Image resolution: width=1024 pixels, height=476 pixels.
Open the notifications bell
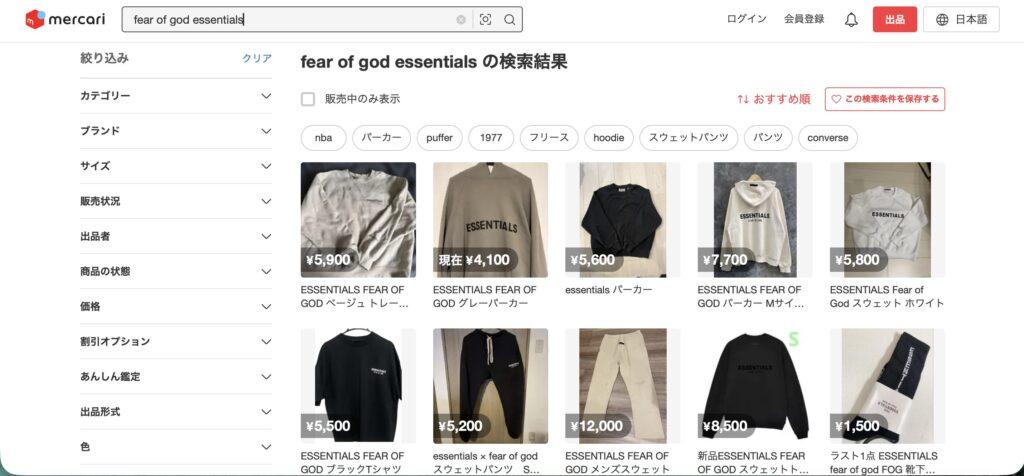pos(851,19)
